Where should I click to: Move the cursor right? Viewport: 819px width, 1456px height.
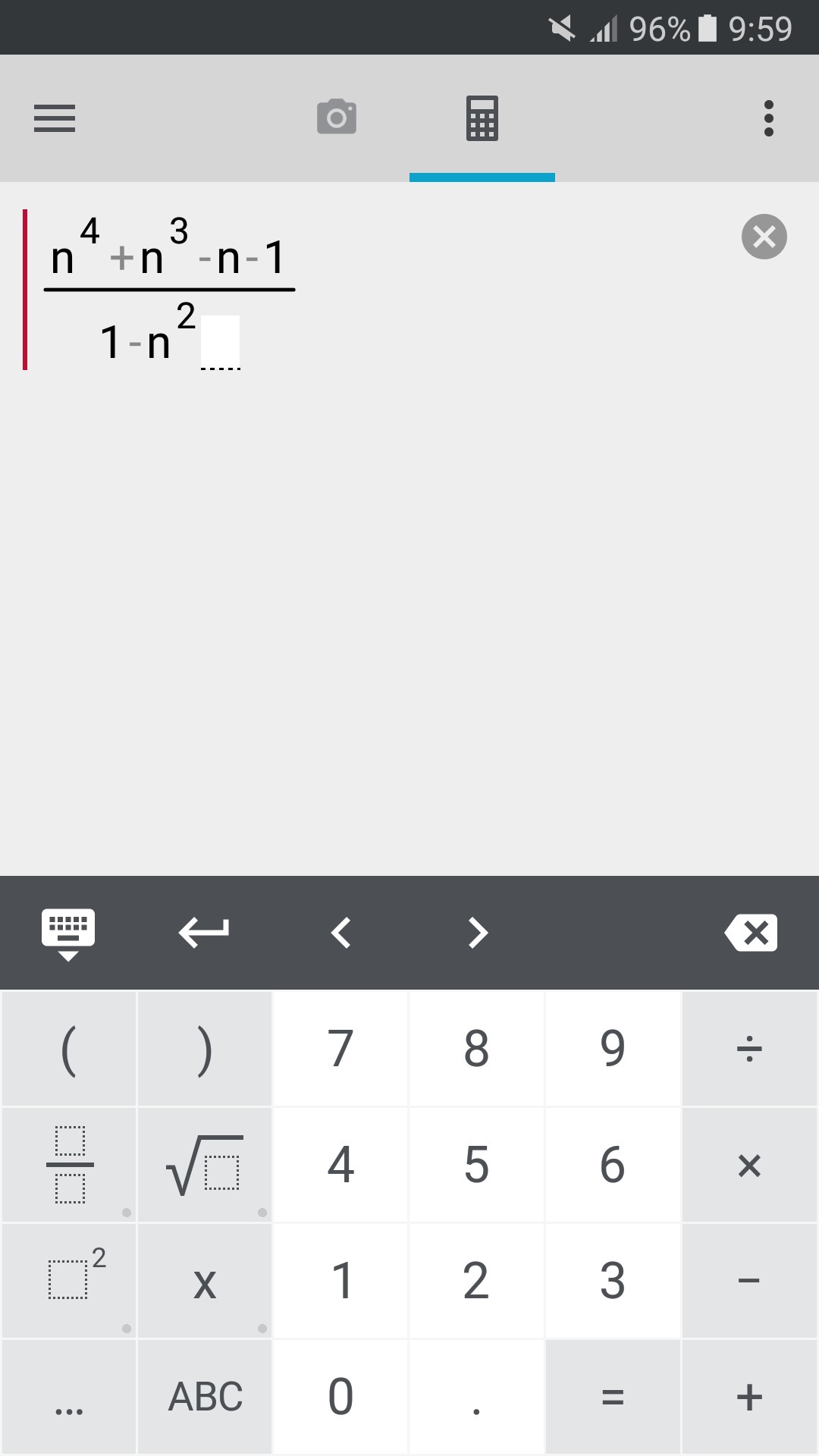coord(478,933)
